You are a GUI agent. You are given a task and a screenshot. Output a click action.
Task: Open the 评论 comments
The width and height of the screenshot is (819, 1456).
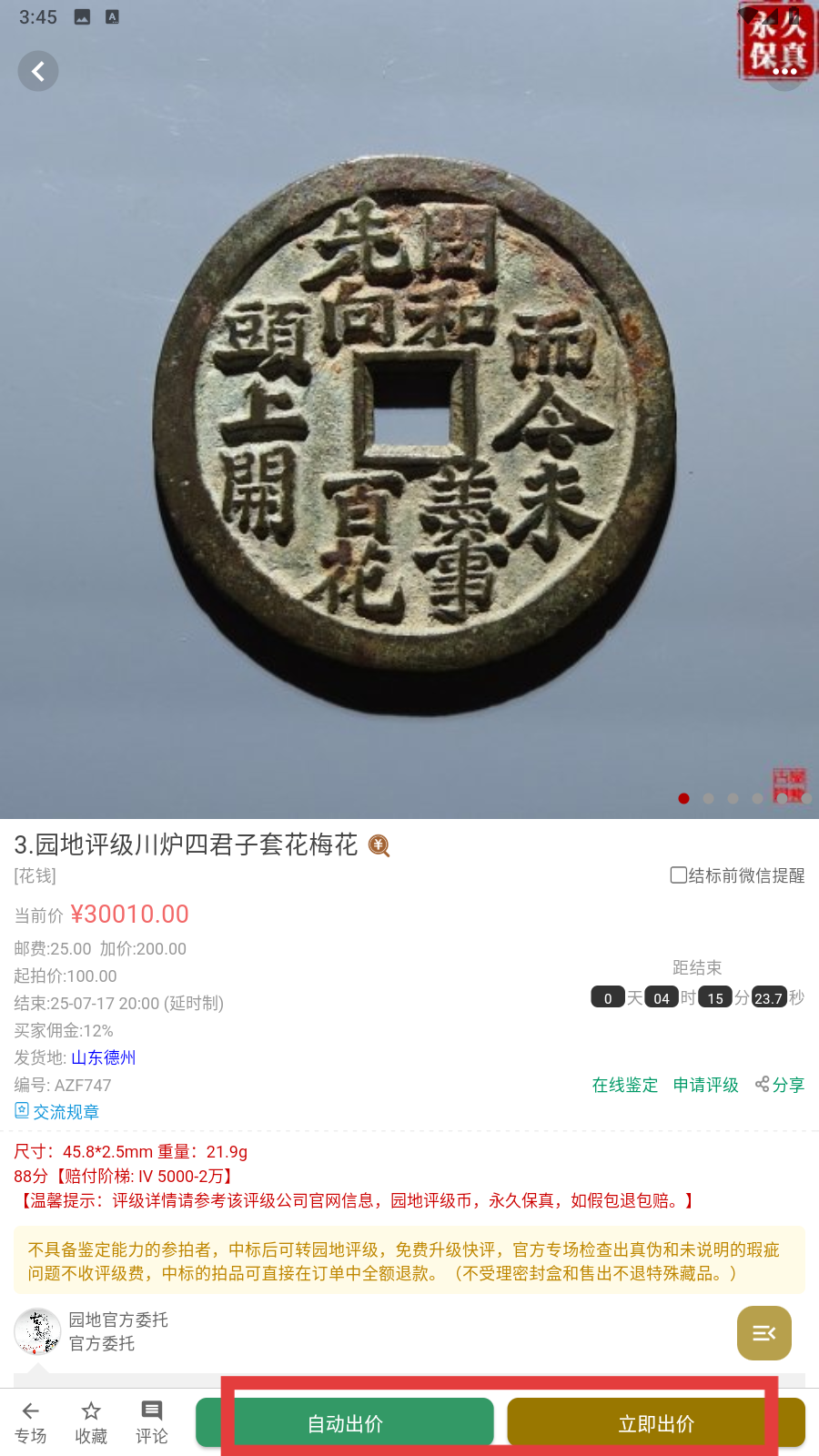coord(152,1423)
